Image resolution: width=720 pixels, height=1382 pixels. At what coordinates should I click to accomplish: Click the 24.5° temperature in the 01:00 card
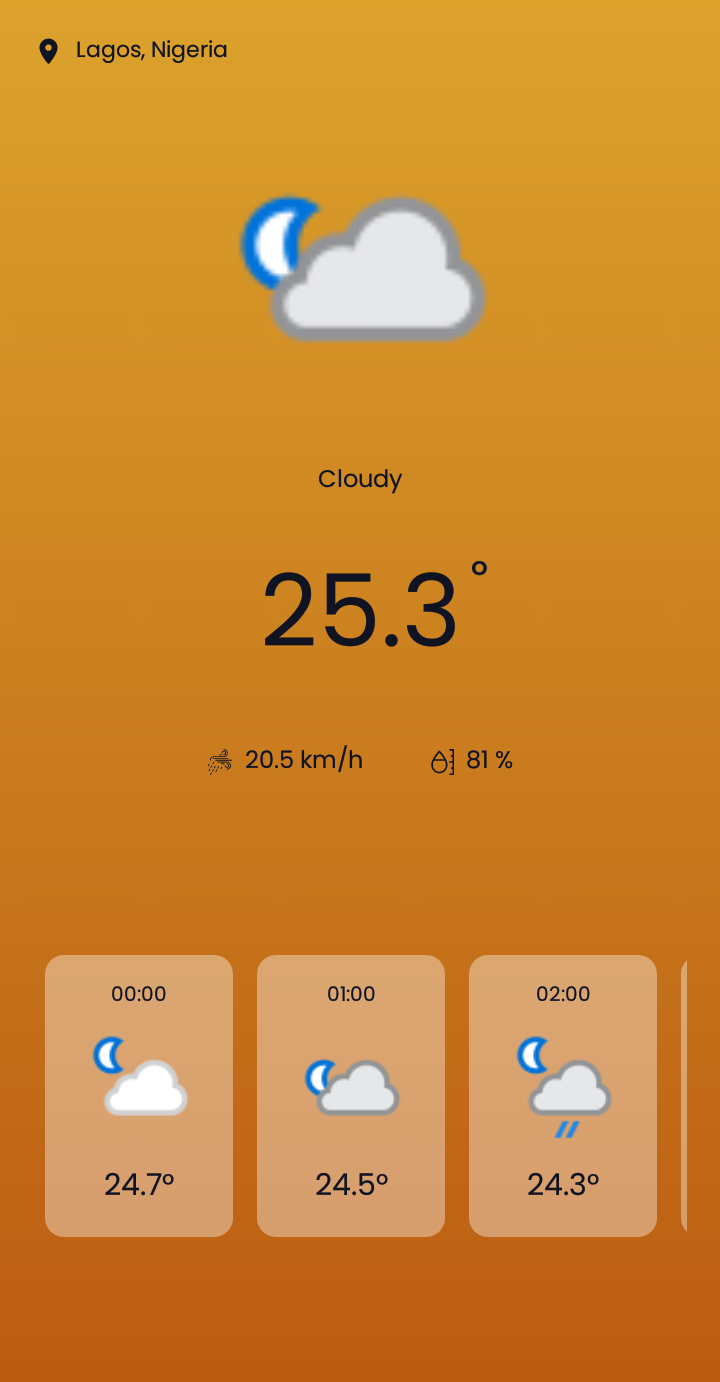351,1185
